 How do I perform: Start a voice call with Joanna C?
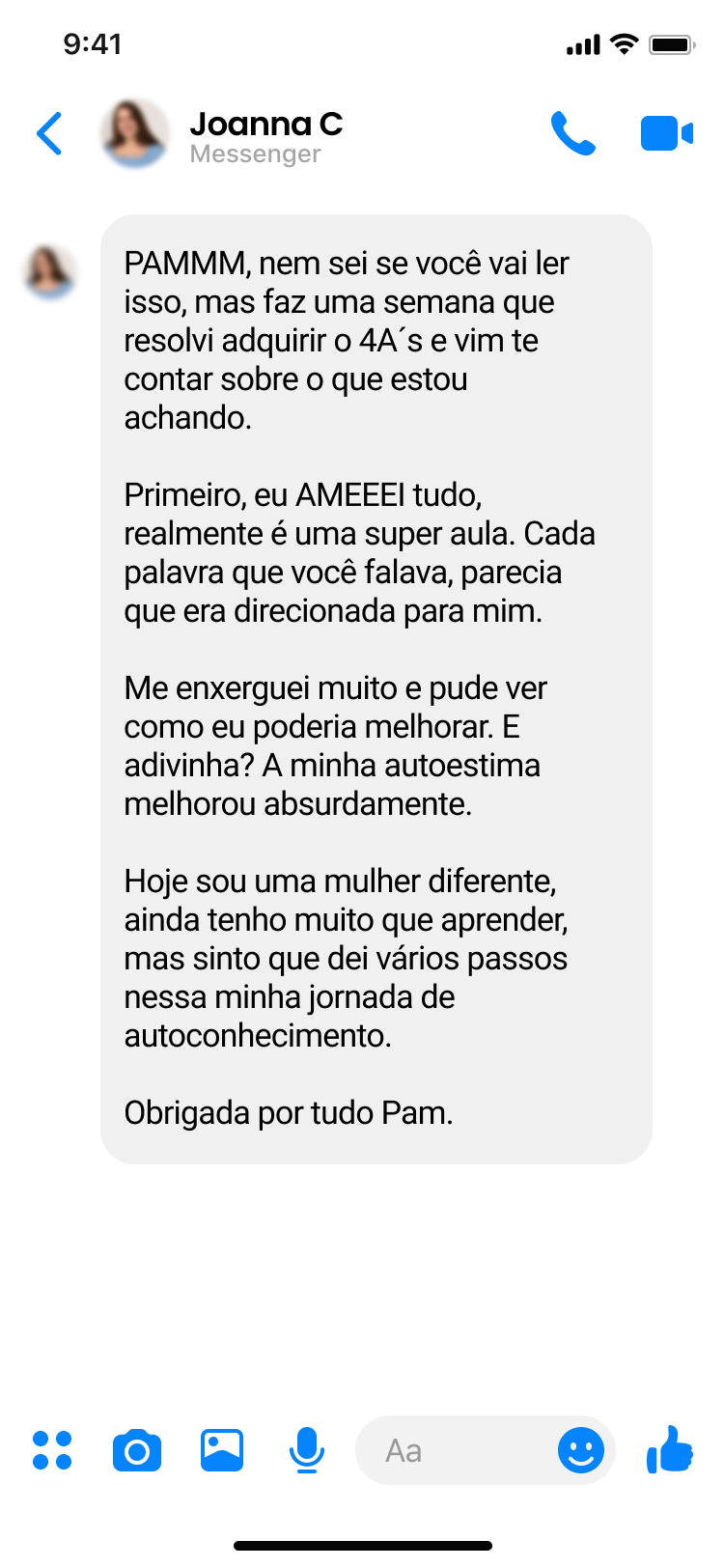point(574,133)
